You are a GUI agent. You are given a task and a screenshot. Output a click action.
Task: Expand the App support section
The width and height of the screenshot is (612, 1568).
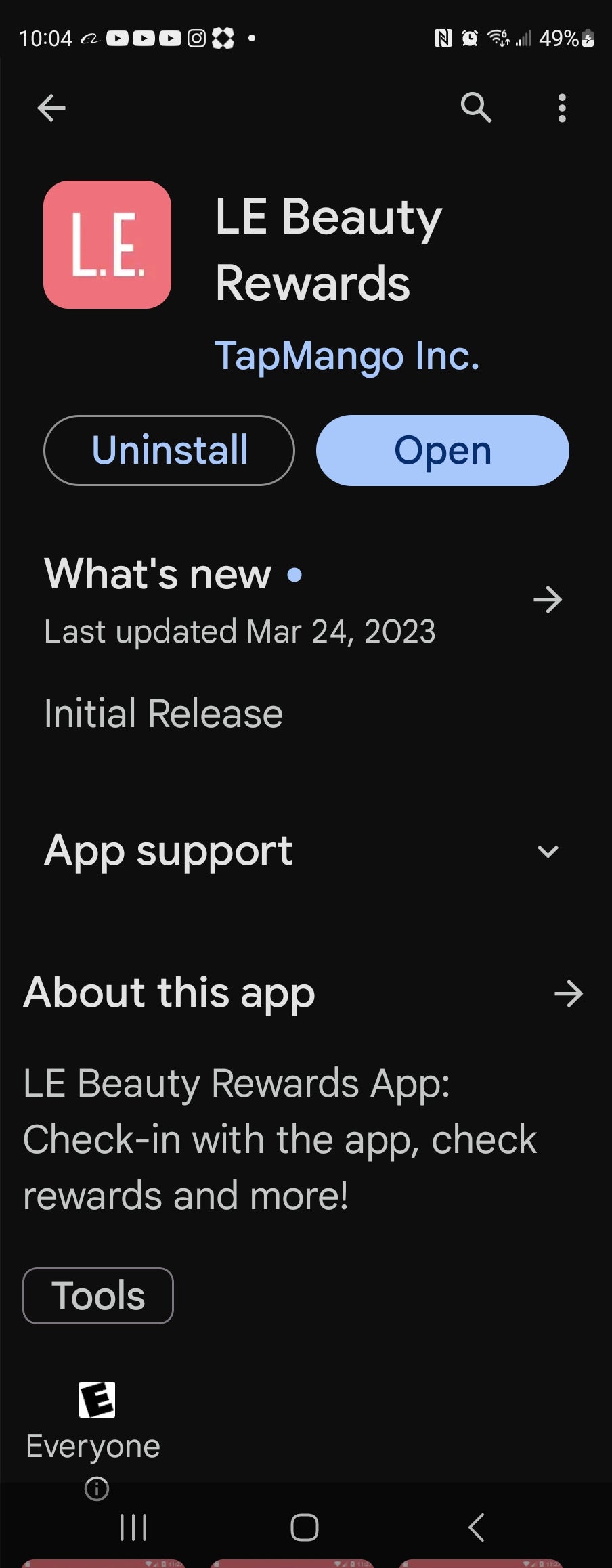pyautogui.click(x=548, y=851)
